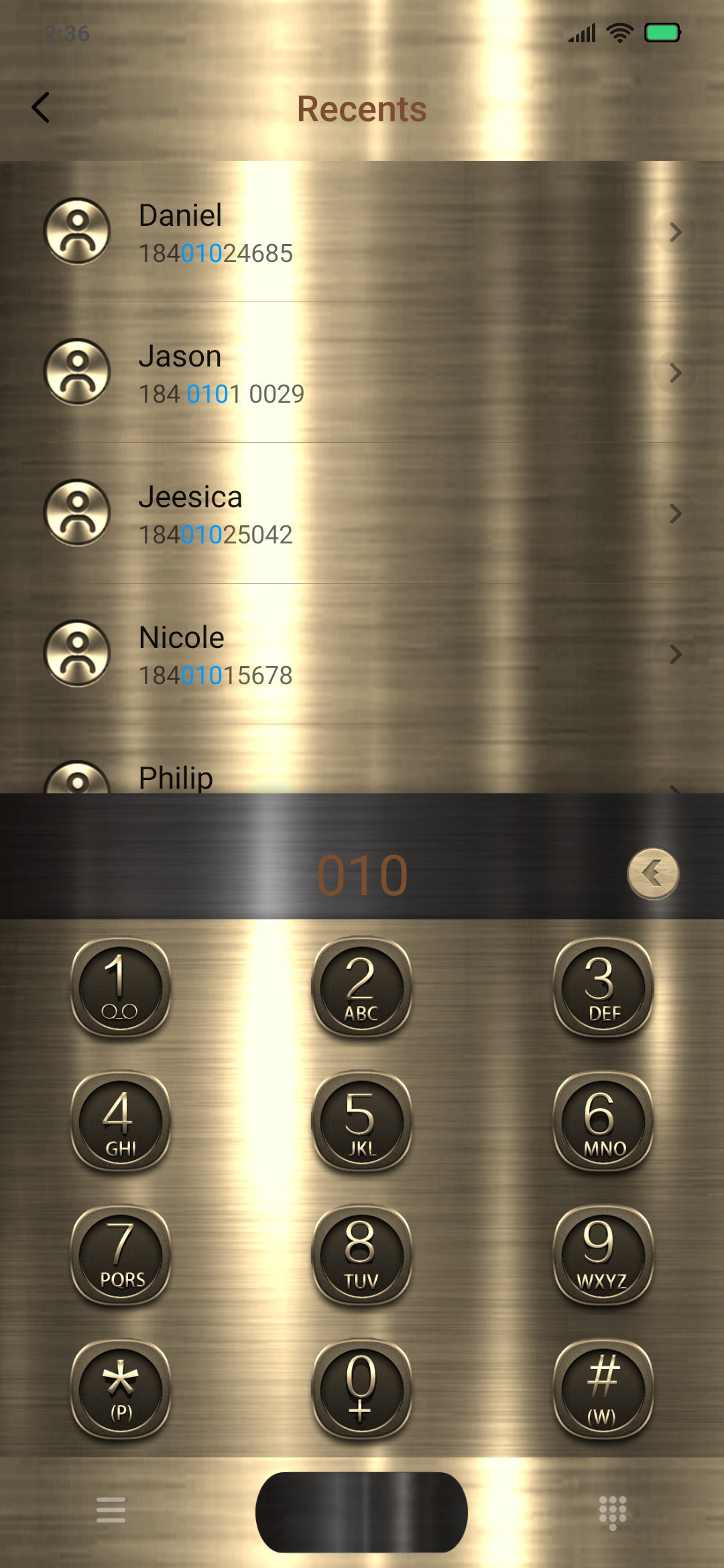The image size is (724, 1568).
Task: Dial 7 PQRS on keypad
Action: 121,1255
